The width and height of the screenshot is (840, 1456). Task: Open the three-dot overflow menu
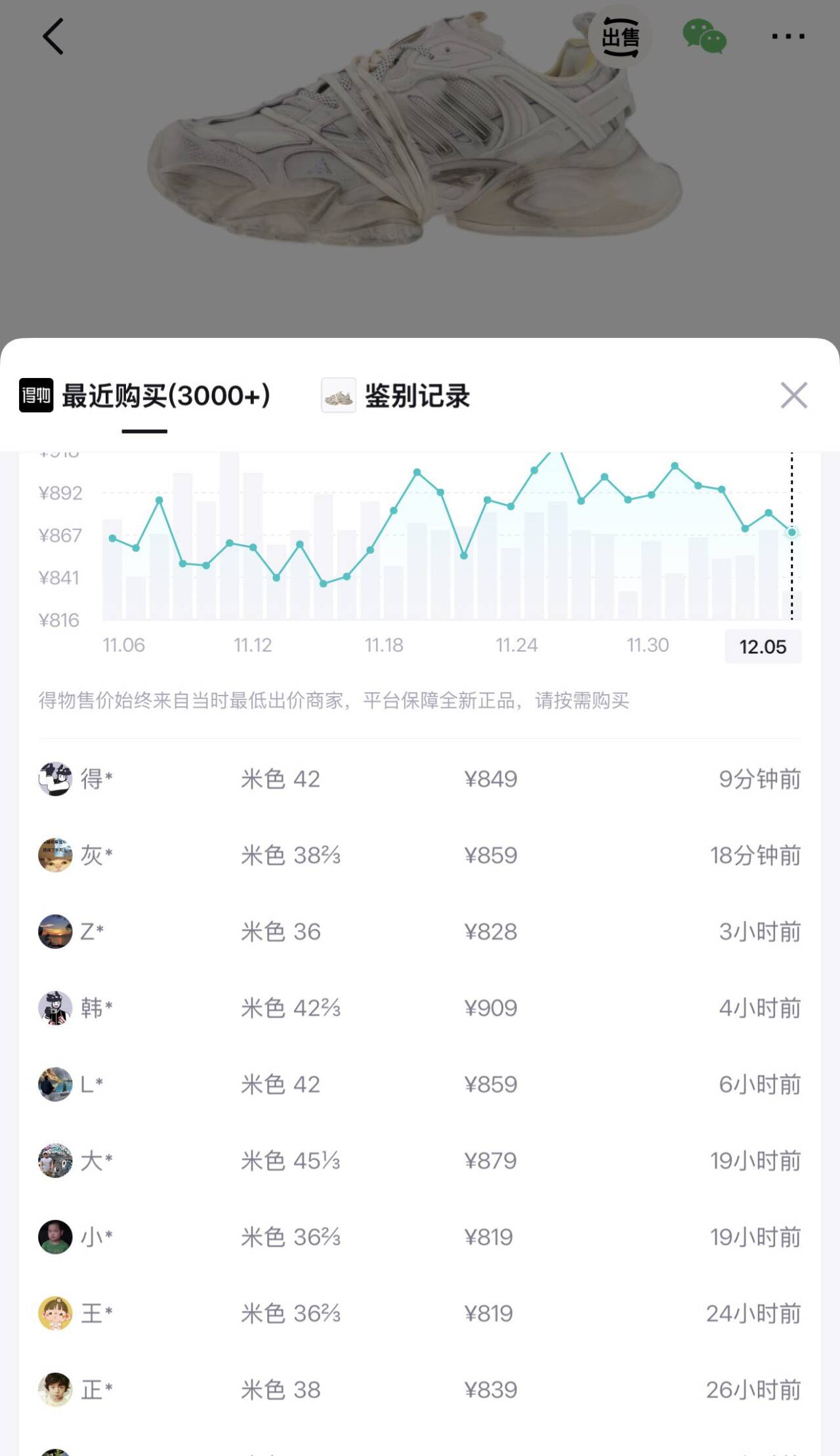coord(787,36)
